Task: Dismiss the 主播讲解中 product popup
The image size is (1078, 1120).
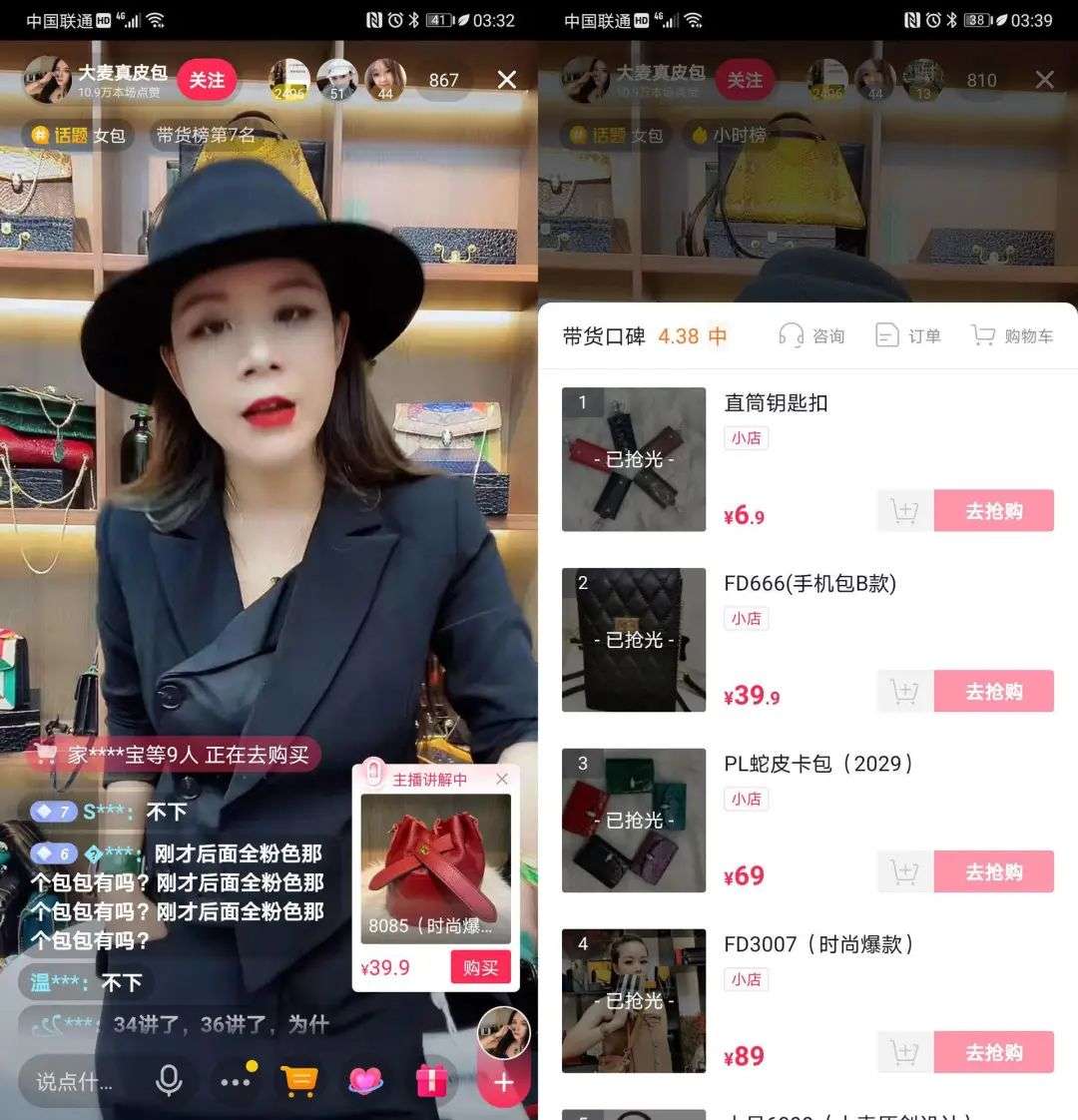Action: [502, 779]
